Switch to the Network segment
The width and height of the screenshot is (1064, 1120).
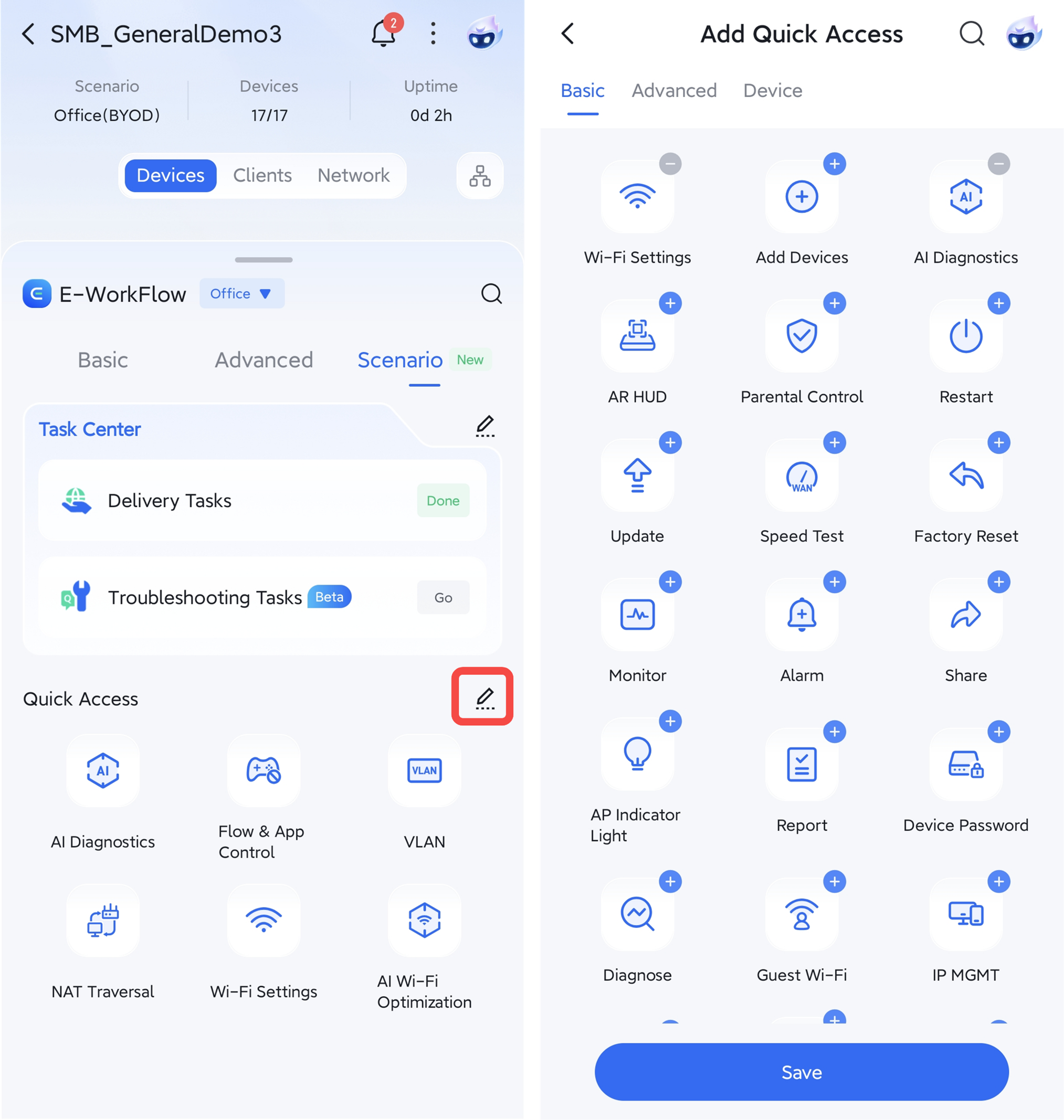tap(353, 175)
